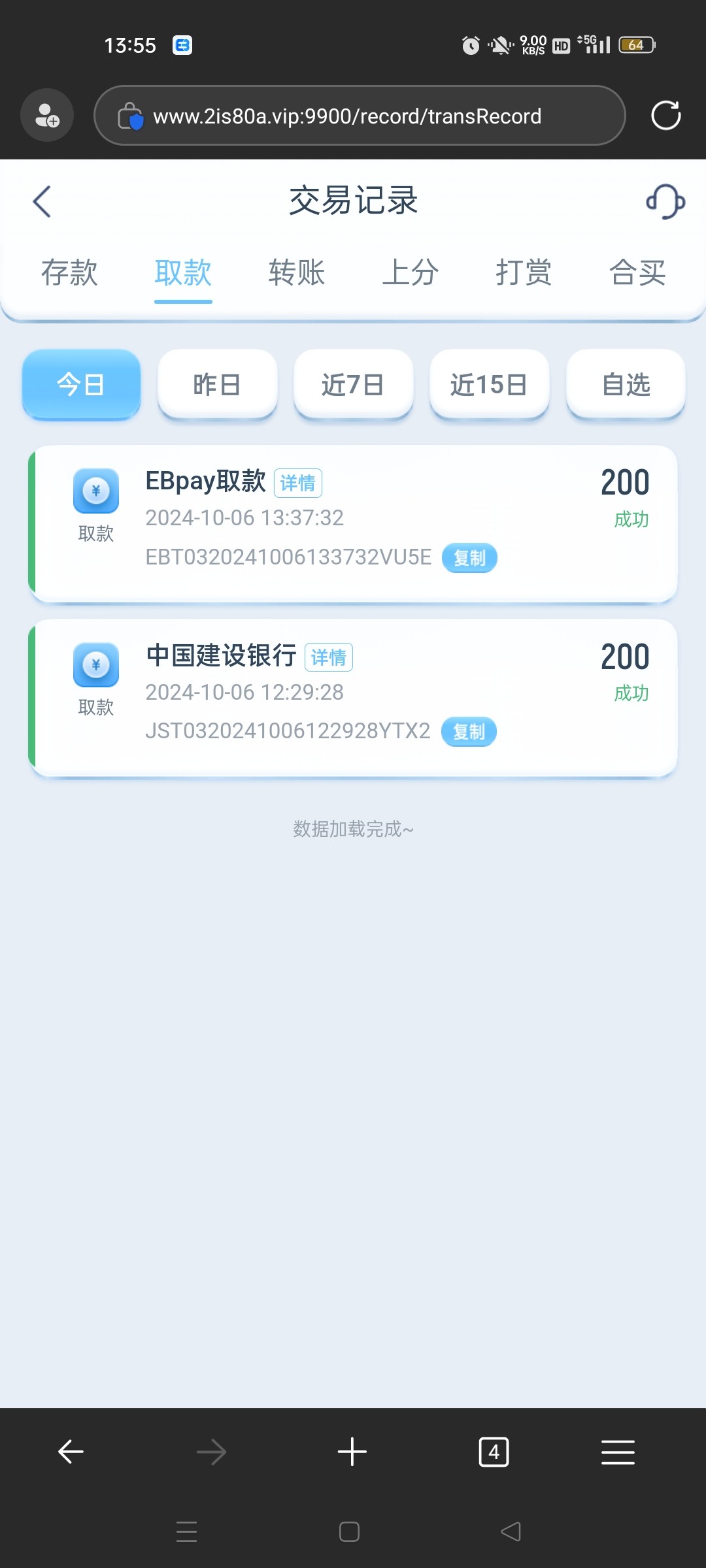The image size is (706, 1568).
Task: Filter records by 昨日
Action: pos(217,385)
